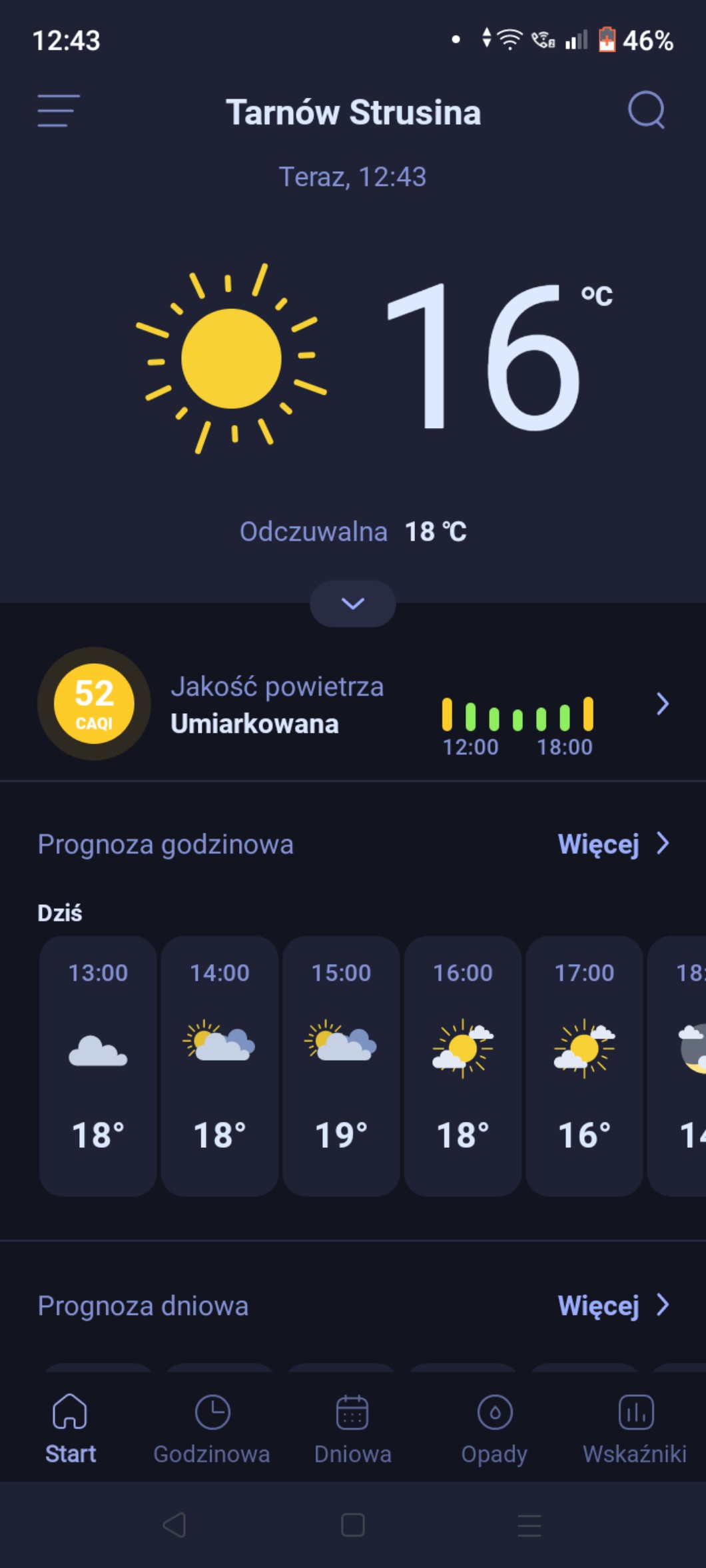This screenshot has height=1568, width=706.
Task: Open the 13:00 hourly forecast card
Action: tap(98, 1065)
